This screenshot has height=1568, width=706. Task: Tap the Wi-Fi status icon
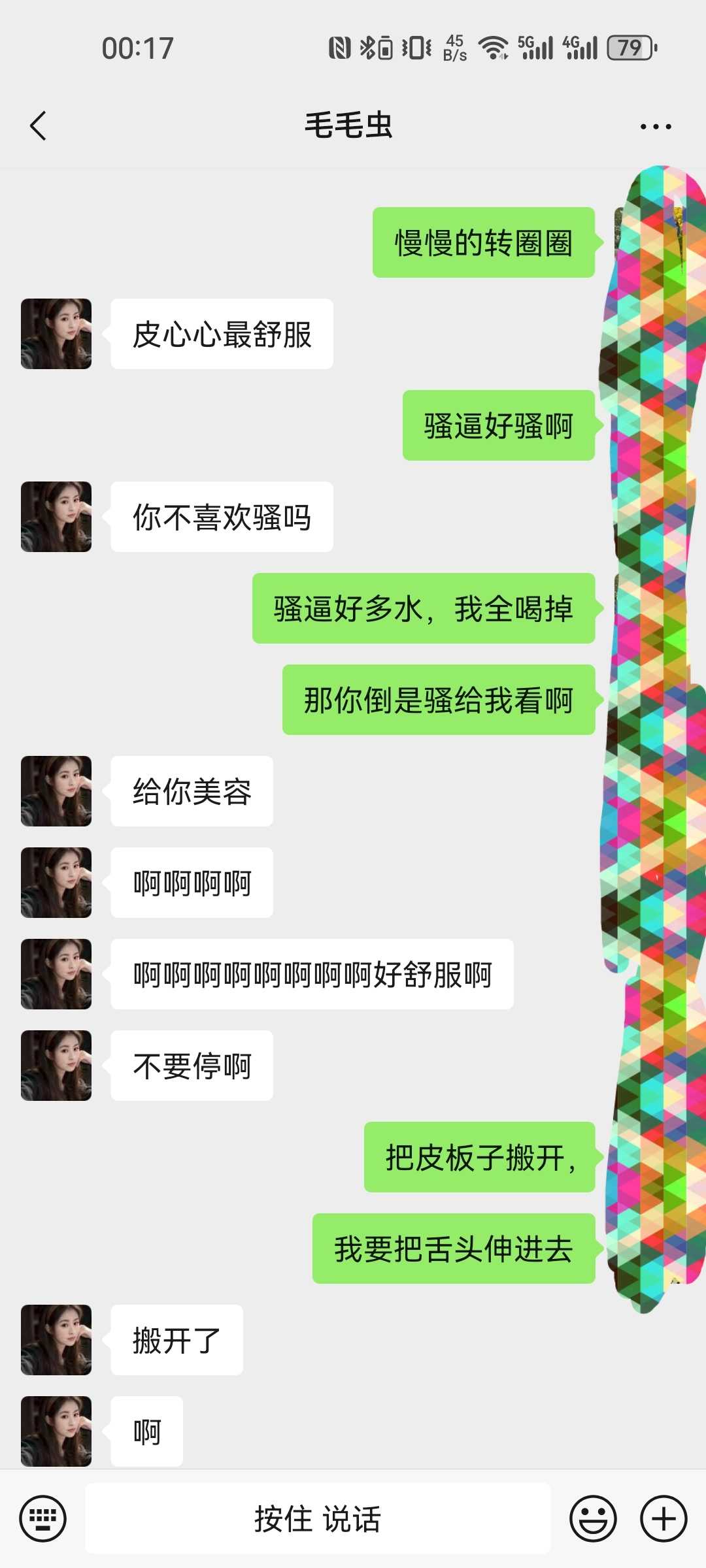494,47
